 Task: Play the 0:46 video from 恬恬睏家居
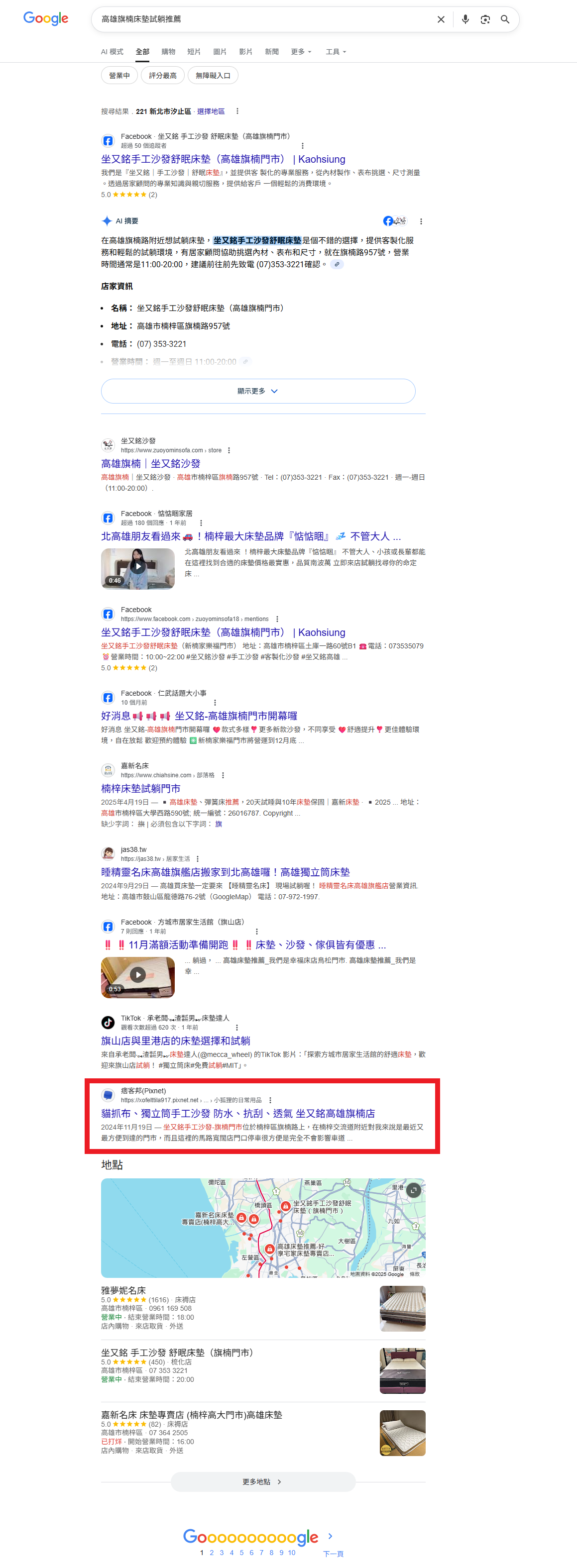(x=138, y=567)
